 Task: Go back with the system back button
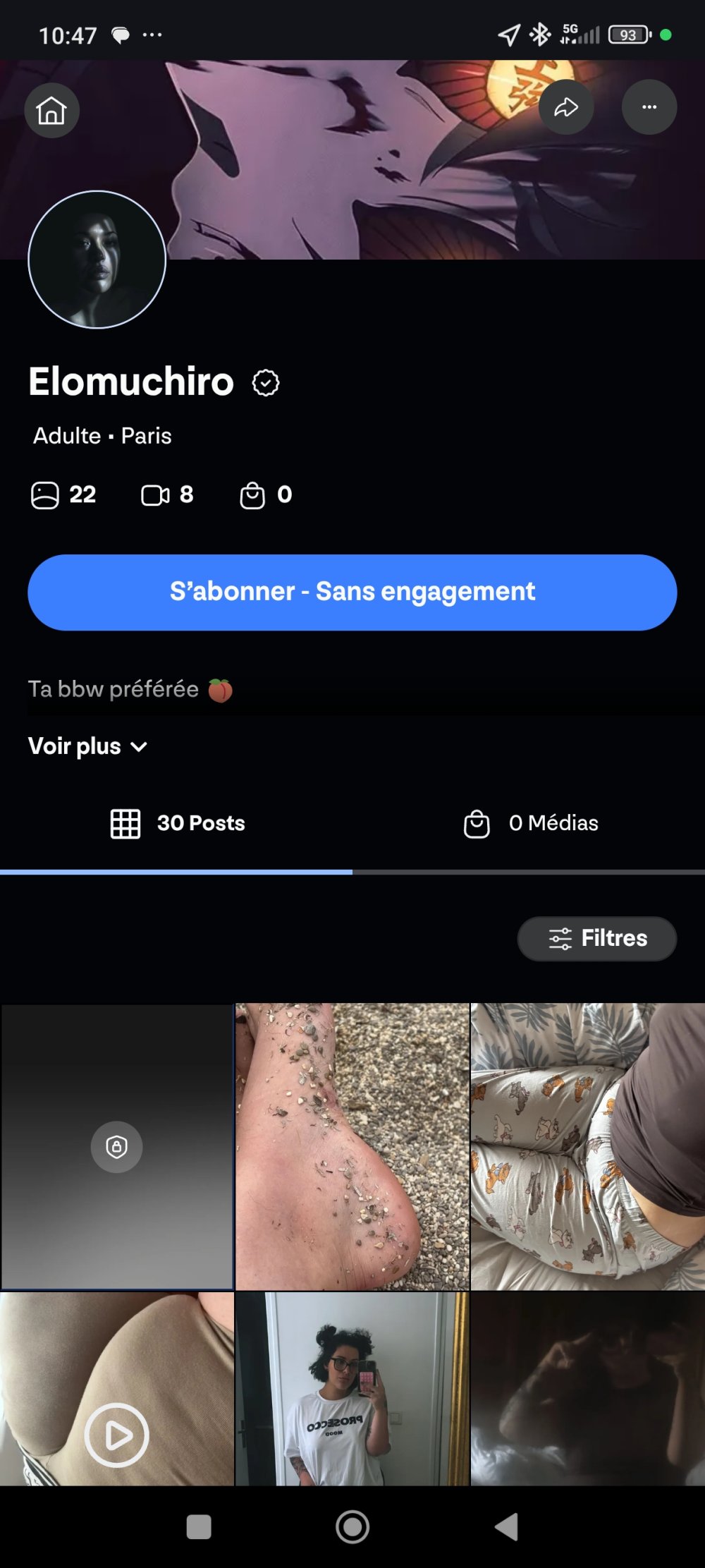(x=506, y=1527)
